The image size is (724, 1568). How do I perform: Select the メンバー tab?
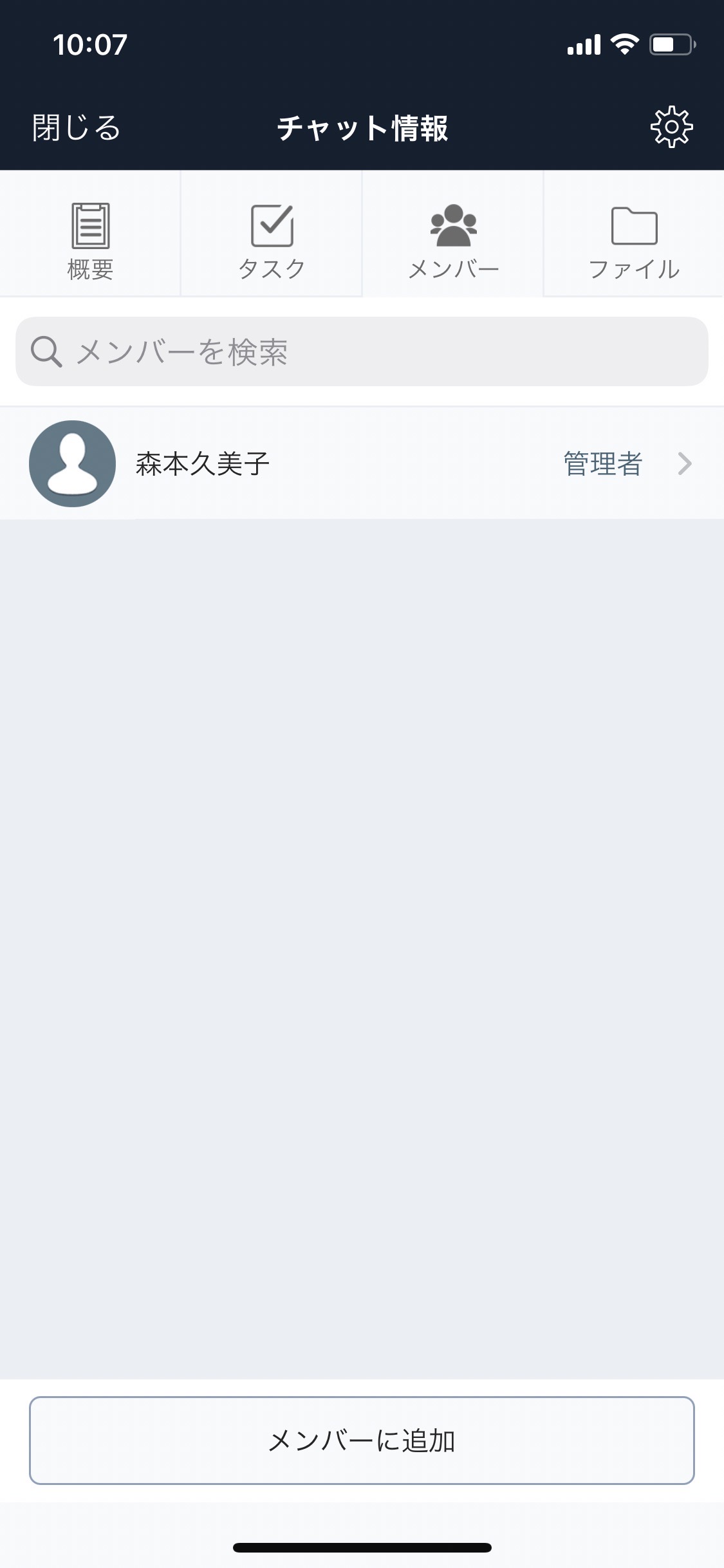453,234
